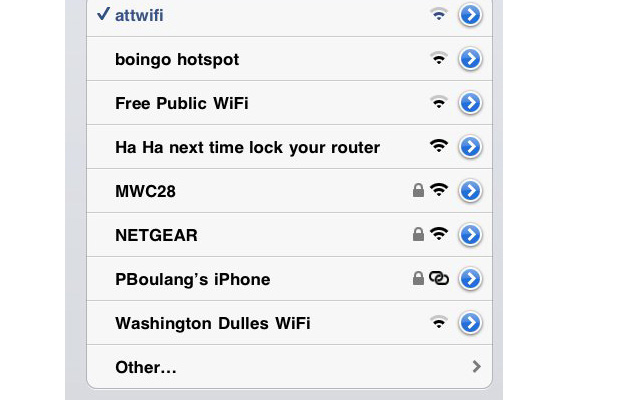Screen dimensions: 620x400
Task: Open details arrow for attwifi
Action: pos(470,15)
